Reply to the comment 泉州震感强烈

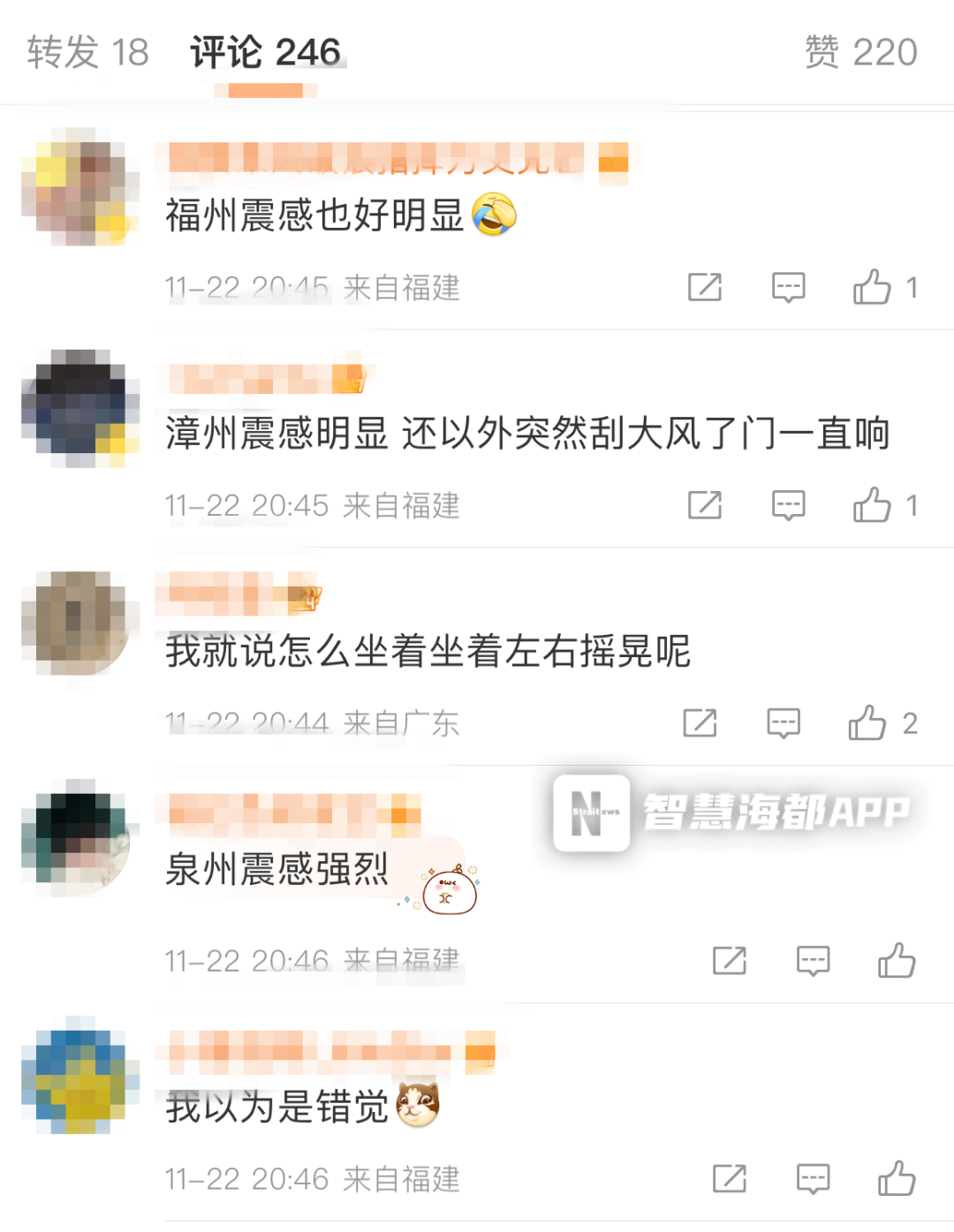tap(813, 960)
